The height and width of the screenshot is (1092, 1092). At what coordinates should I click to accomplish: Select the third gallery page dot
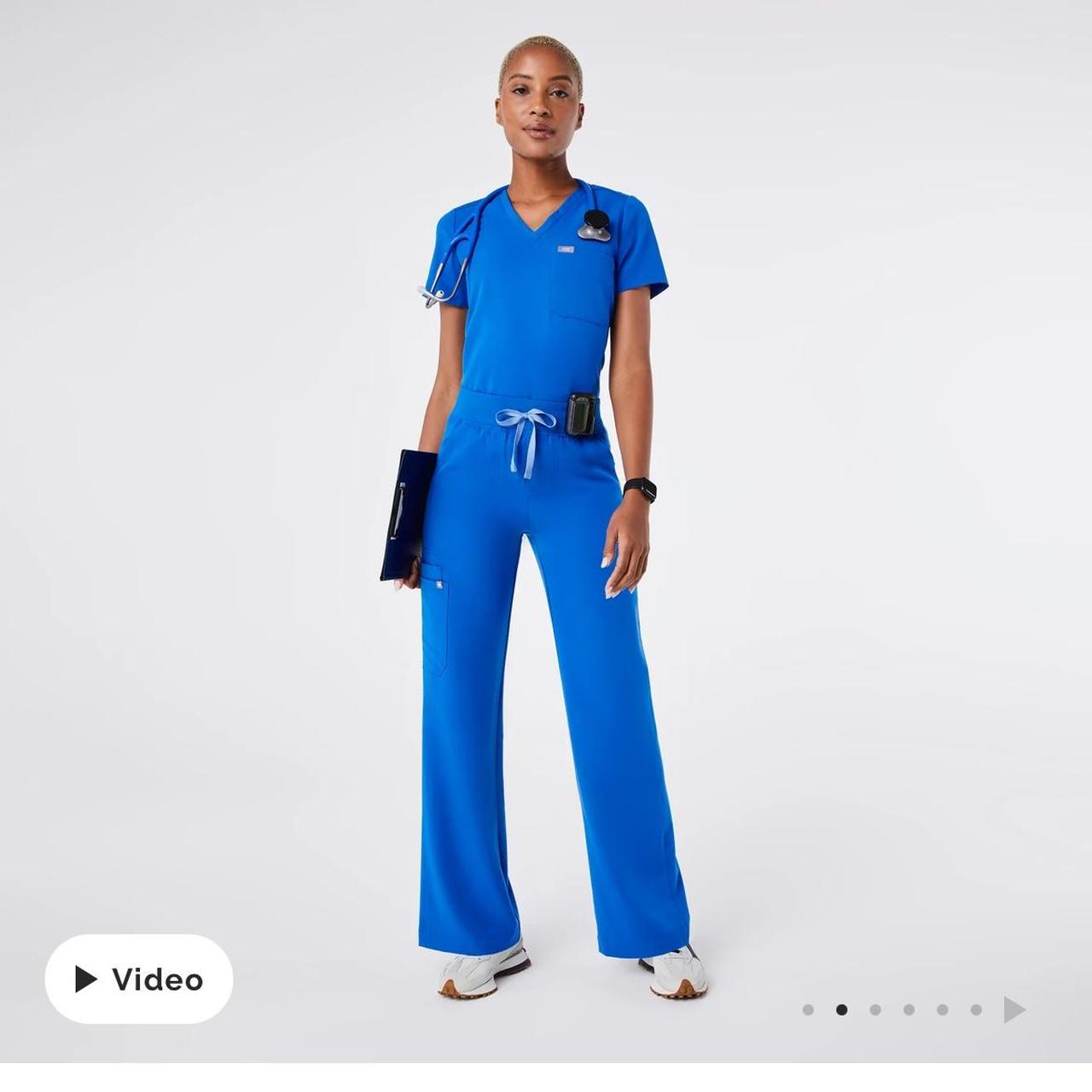[x=875, y=1009]
